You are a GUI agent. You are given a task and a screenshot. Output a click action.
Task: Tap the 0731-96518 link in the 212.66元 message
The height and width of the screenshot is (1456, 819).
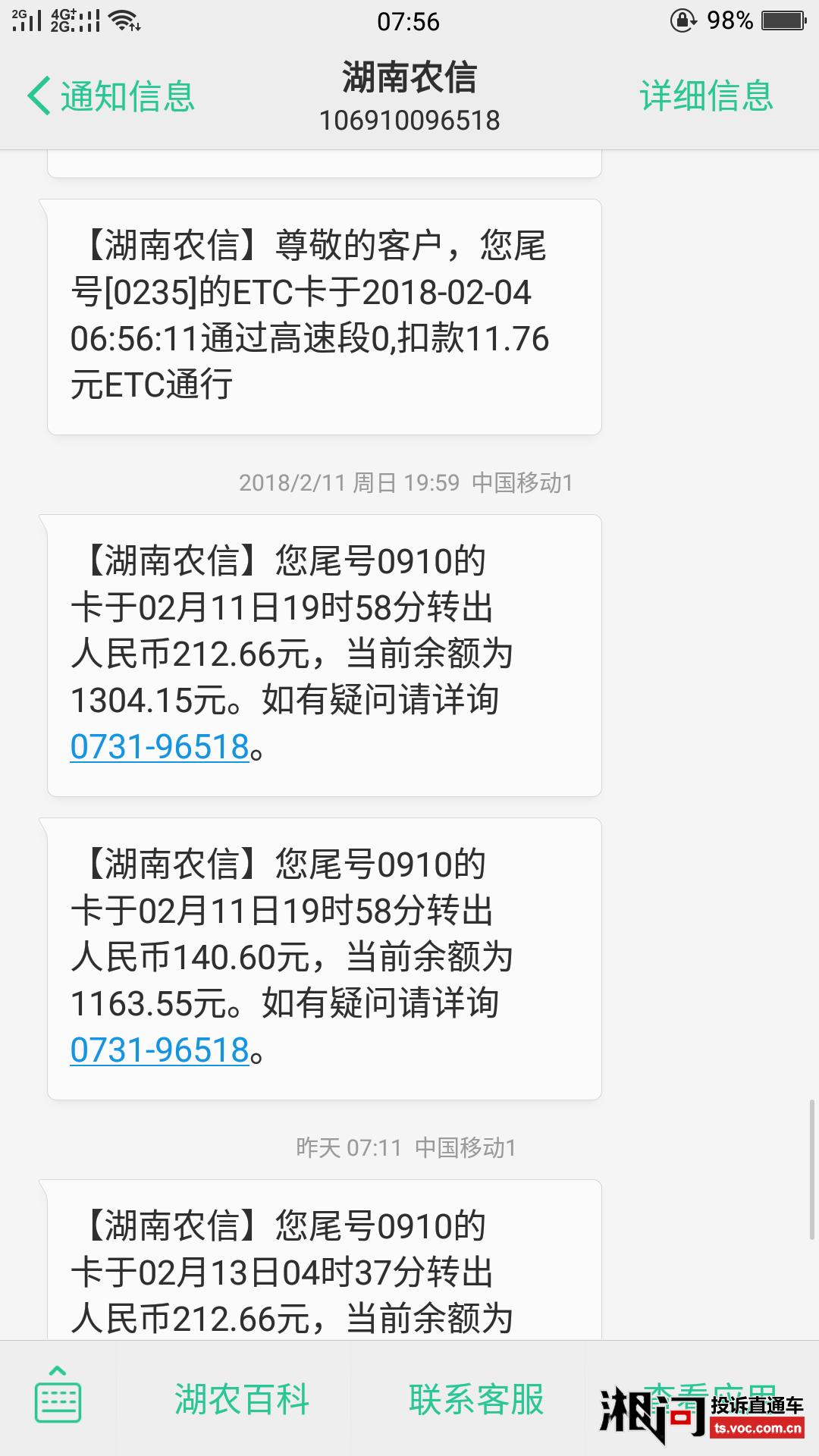click(x=159, y=747)
